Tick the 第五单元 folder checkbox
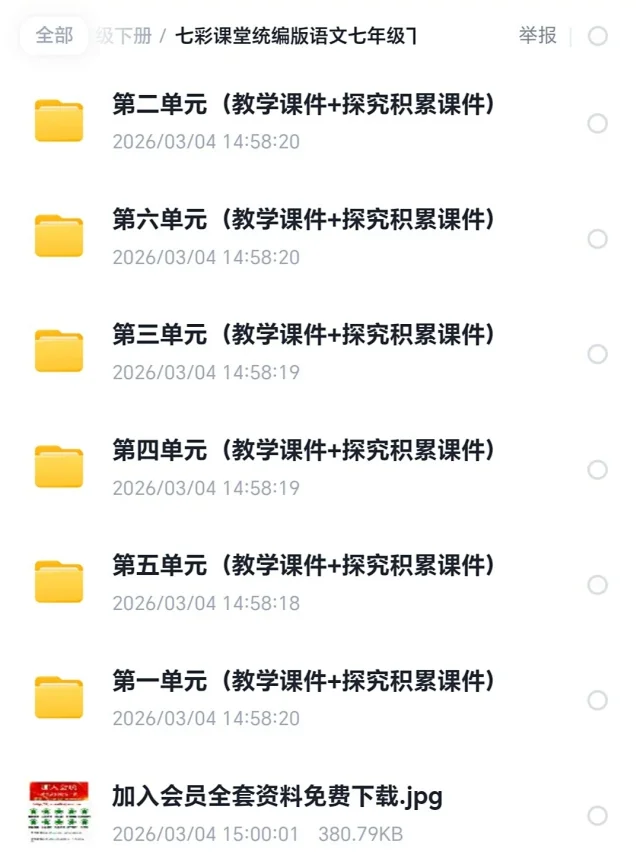Viewport: 640px width, 864px height. click(598, 585)
